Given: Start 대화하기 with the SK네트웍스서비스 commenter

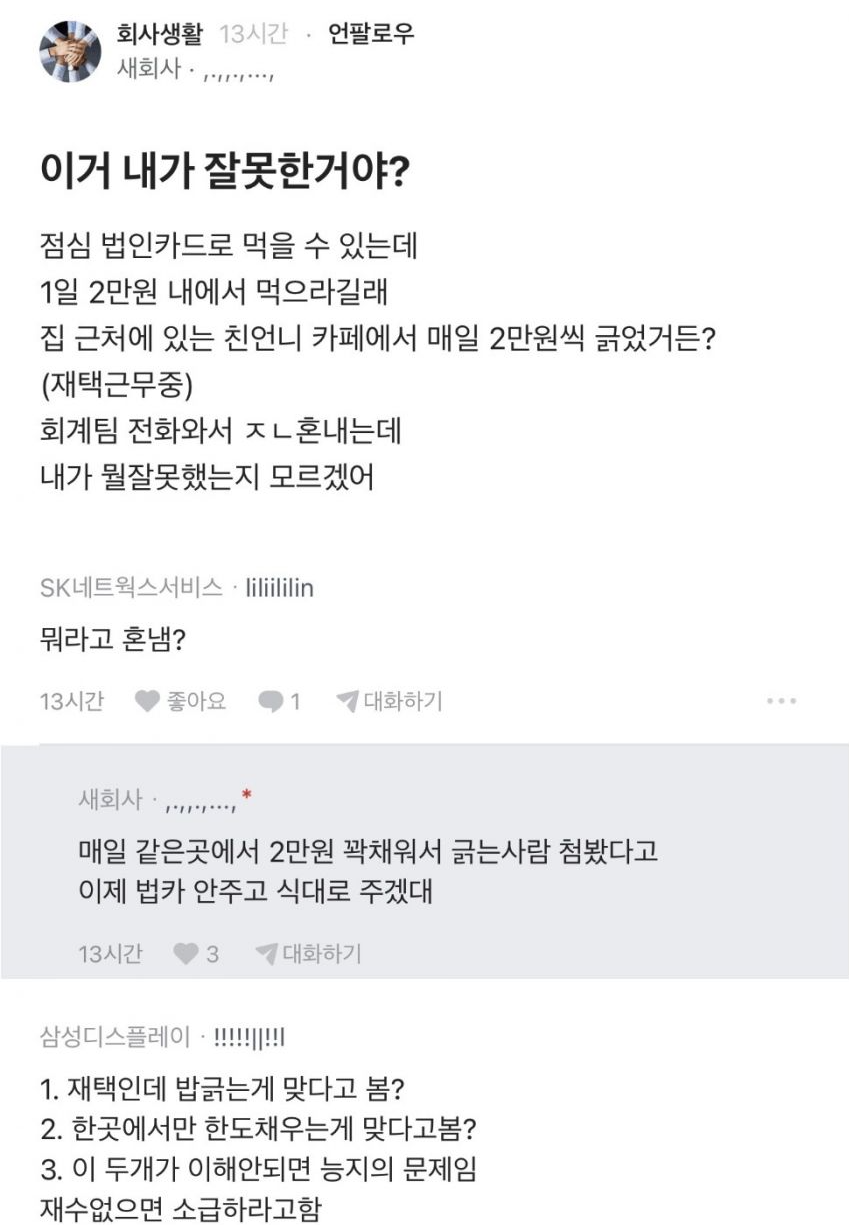Looking at the screenshot, I should point(389,701).
